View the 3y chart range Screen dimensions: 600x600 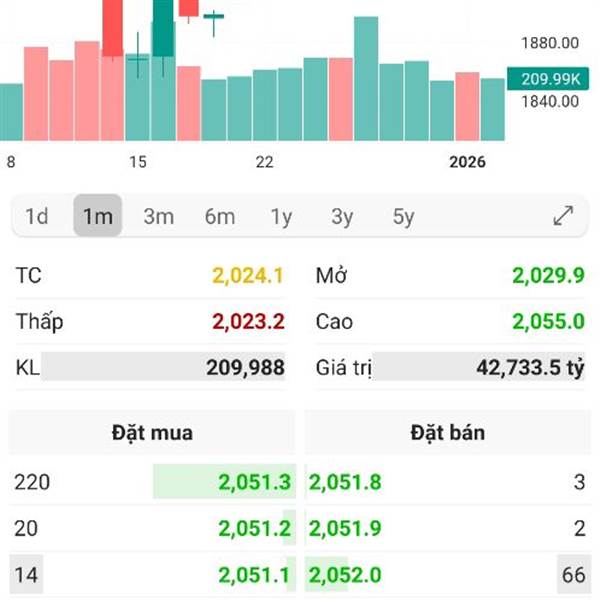342,216
